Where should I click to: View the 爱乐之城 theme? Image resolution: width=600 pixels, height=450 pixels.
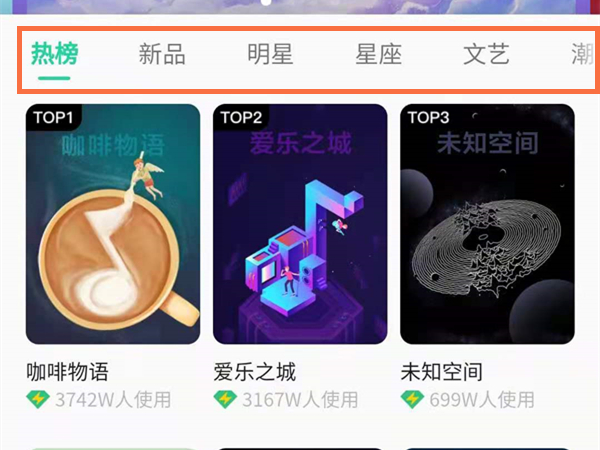click(x=300, y=224)
